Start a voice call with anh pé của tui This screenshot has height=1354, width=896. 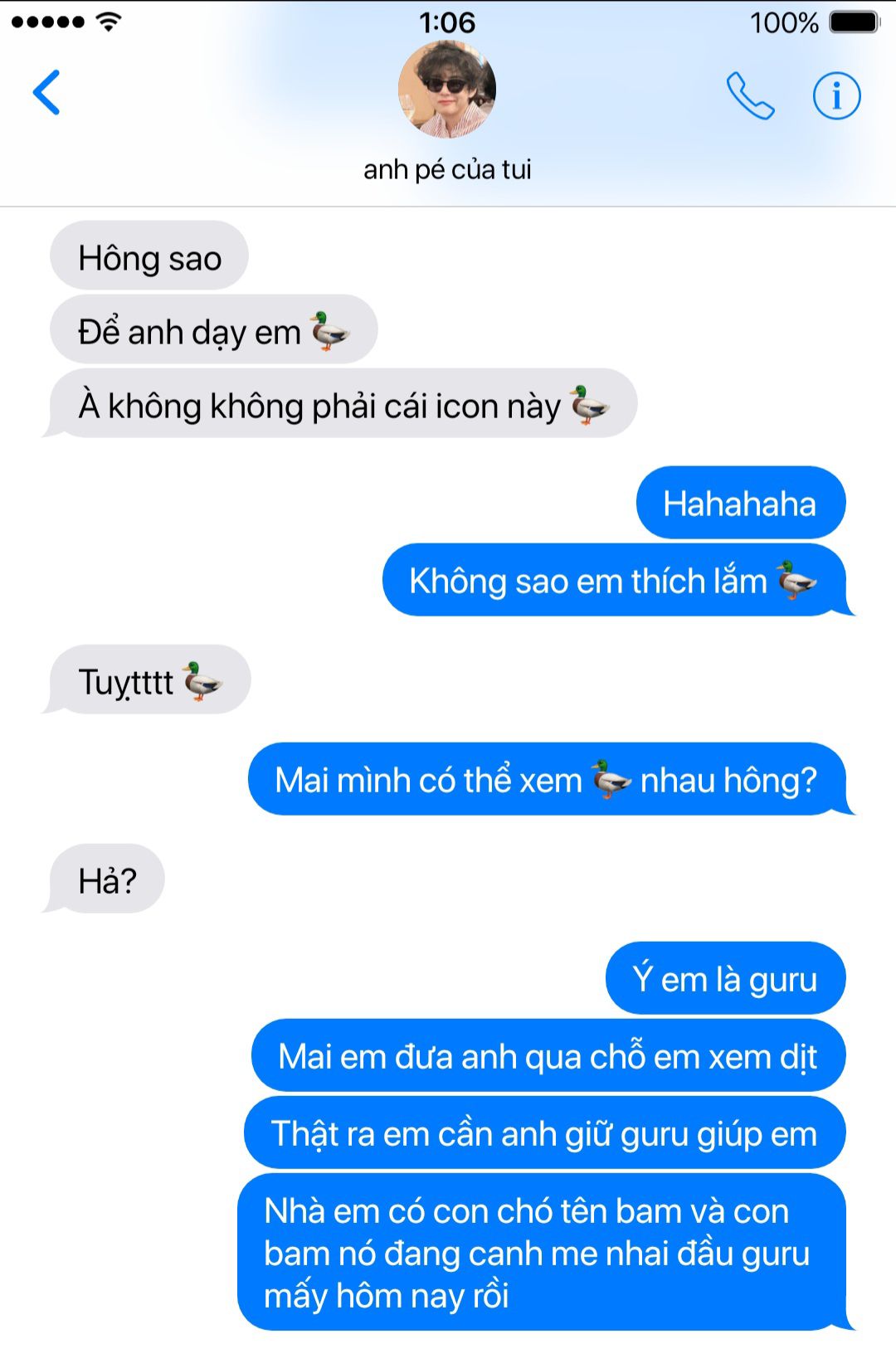tap(750, 95)
